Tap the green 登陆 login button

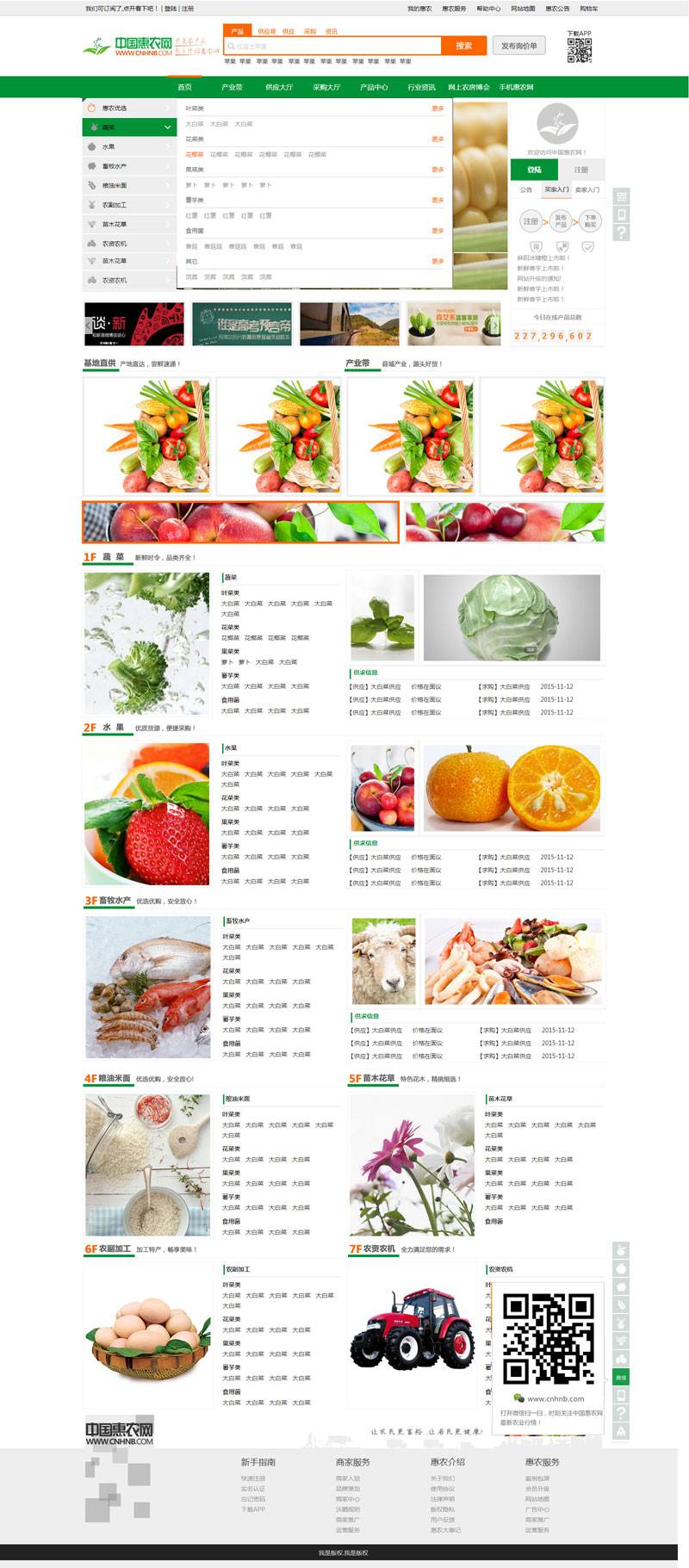pos(534,170)
